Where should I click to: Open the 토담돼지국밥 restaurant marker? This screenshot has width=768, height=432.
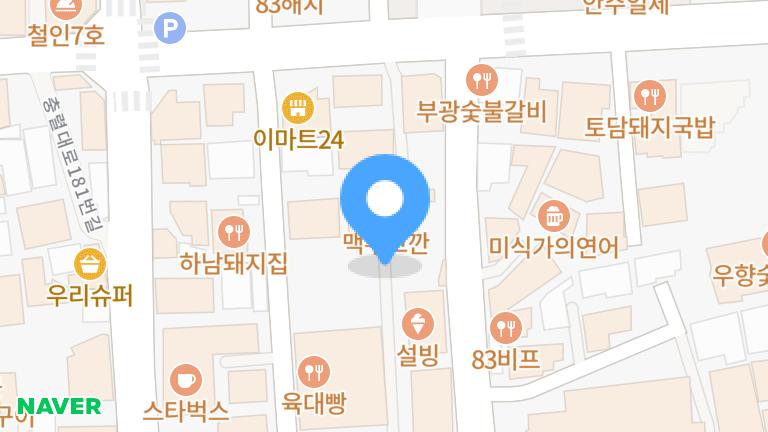point(650,96)
